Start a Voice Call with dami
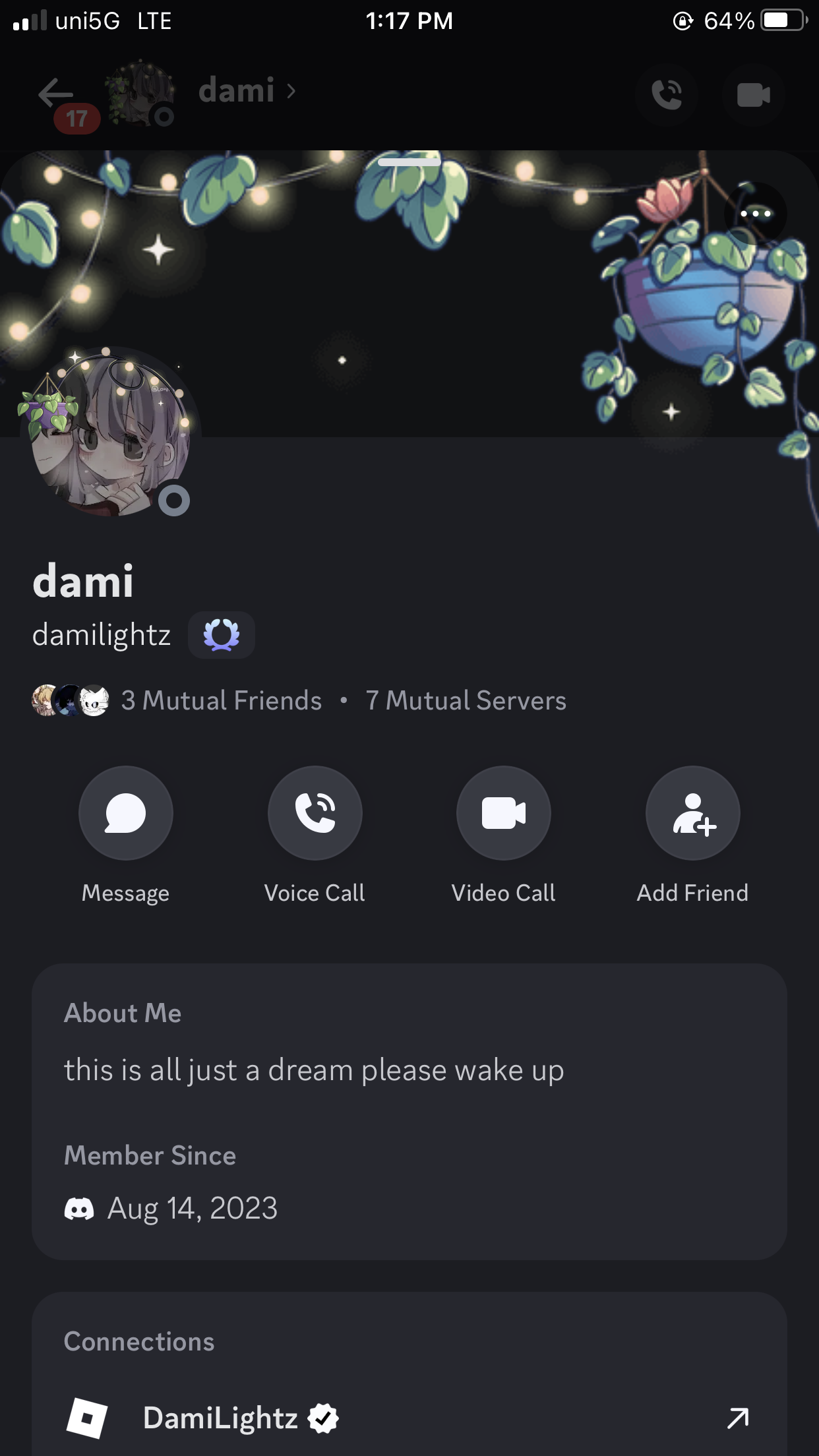The image size is (819, 1456). 315,813
